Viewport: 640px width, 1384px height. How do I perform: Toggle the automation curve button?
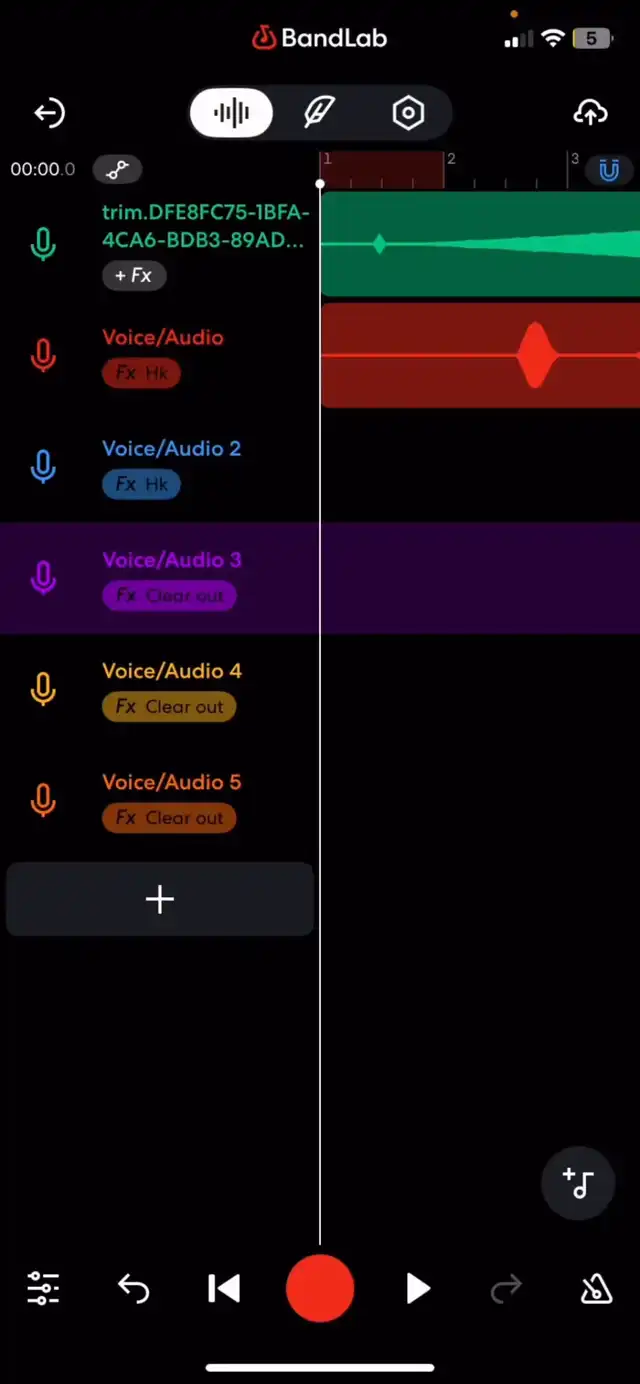pos(118,170)
